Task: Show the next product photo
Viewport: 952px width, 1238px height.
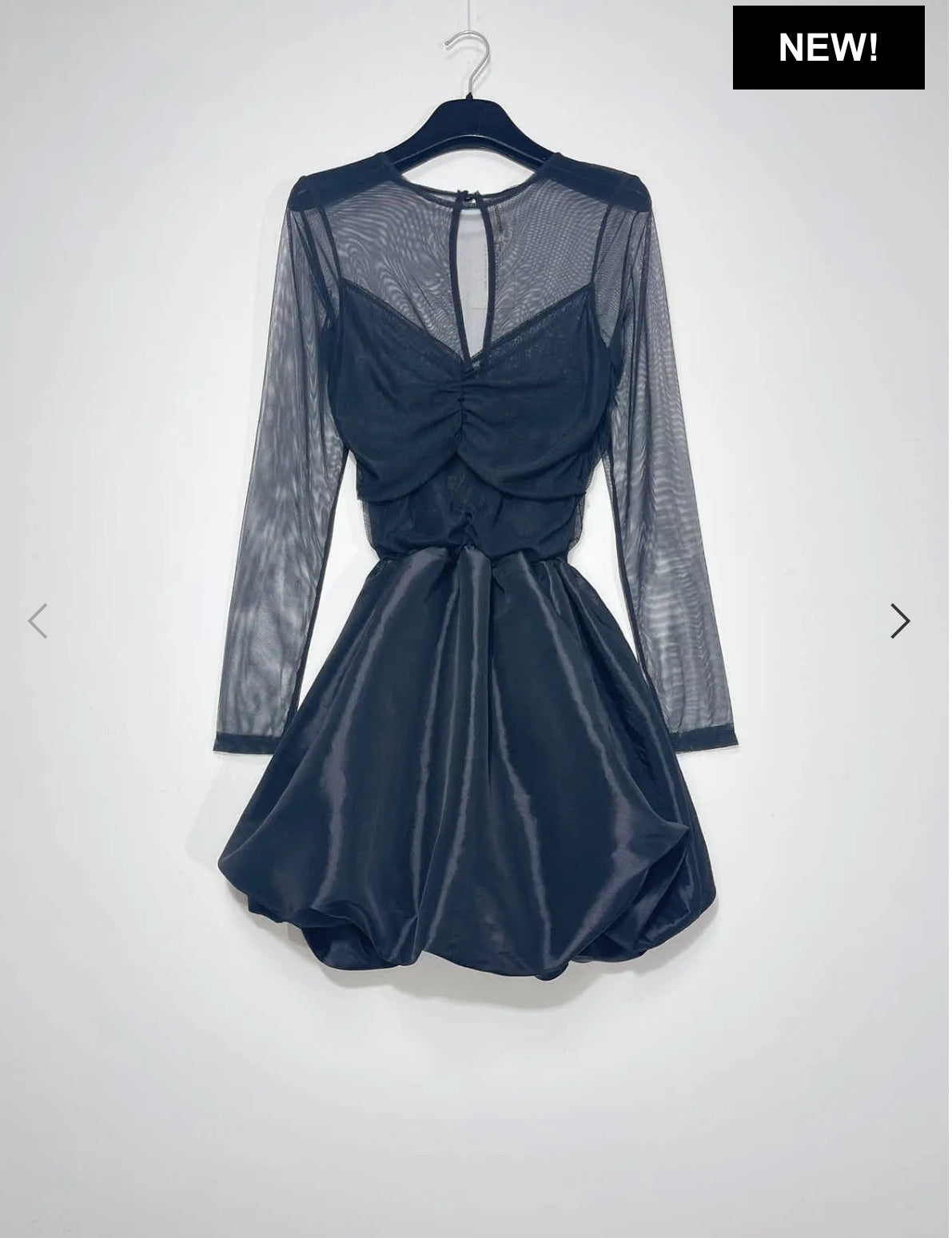Action: tap(899, 620)
